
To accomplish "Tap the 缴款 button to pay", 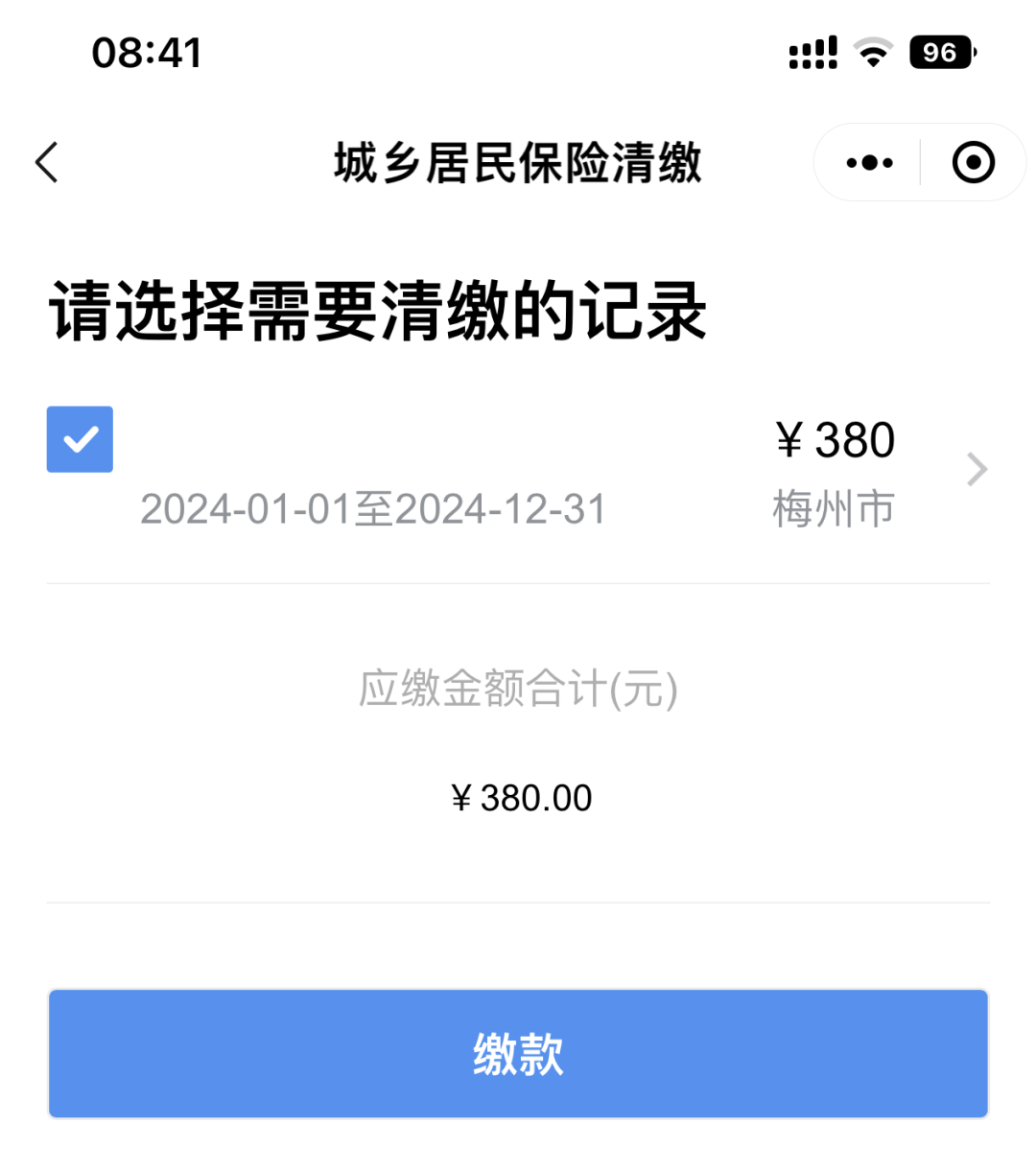I will click(x=518, y=1053).
